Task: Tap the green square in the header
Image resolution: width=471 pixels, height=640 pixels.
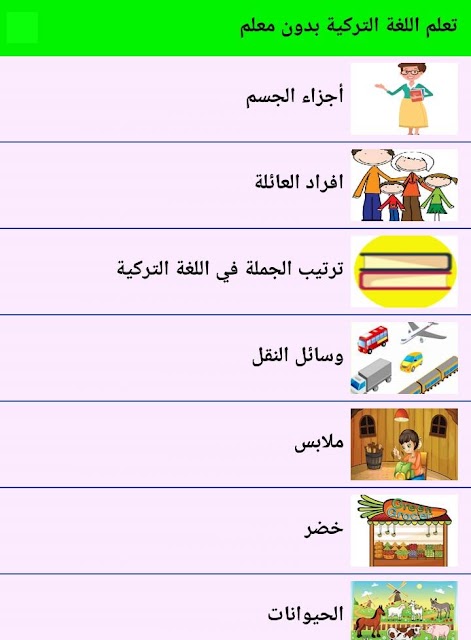Action: point(22,27)
